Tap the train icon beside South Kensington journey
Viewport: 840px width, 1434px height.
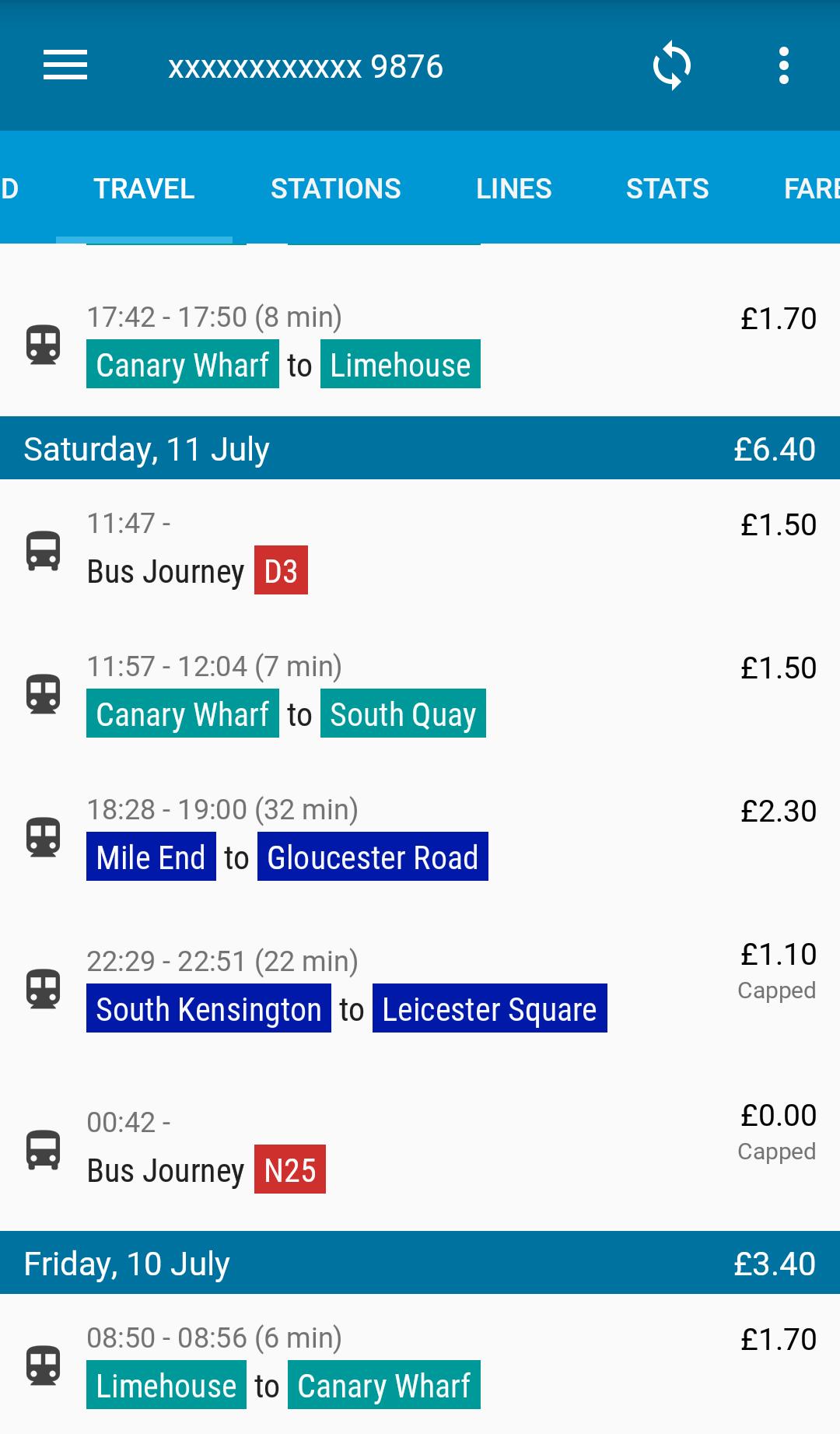coord(44,988)
